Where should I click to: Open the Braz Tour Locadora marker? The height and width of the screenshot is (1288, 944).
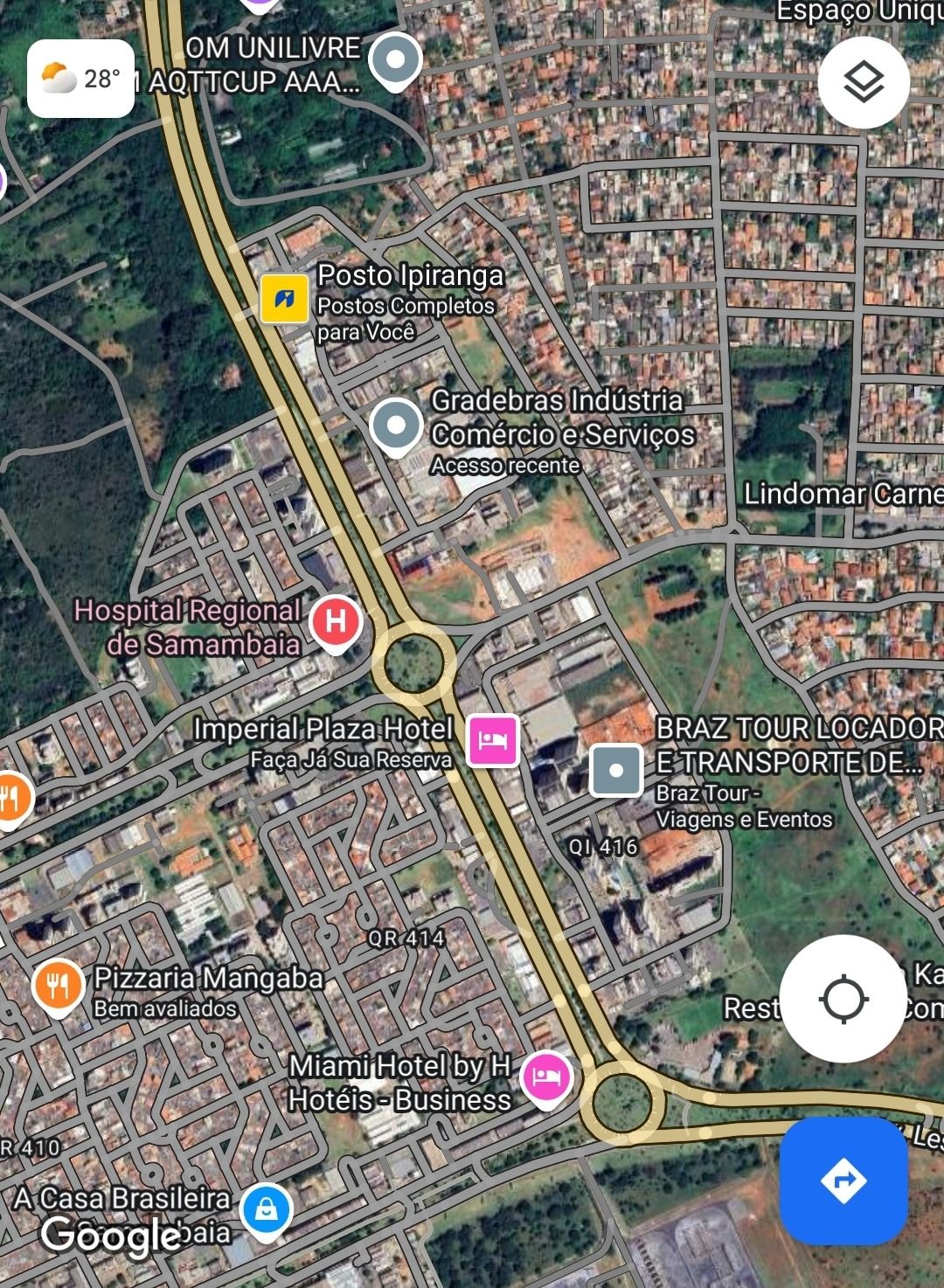(616, 771)
